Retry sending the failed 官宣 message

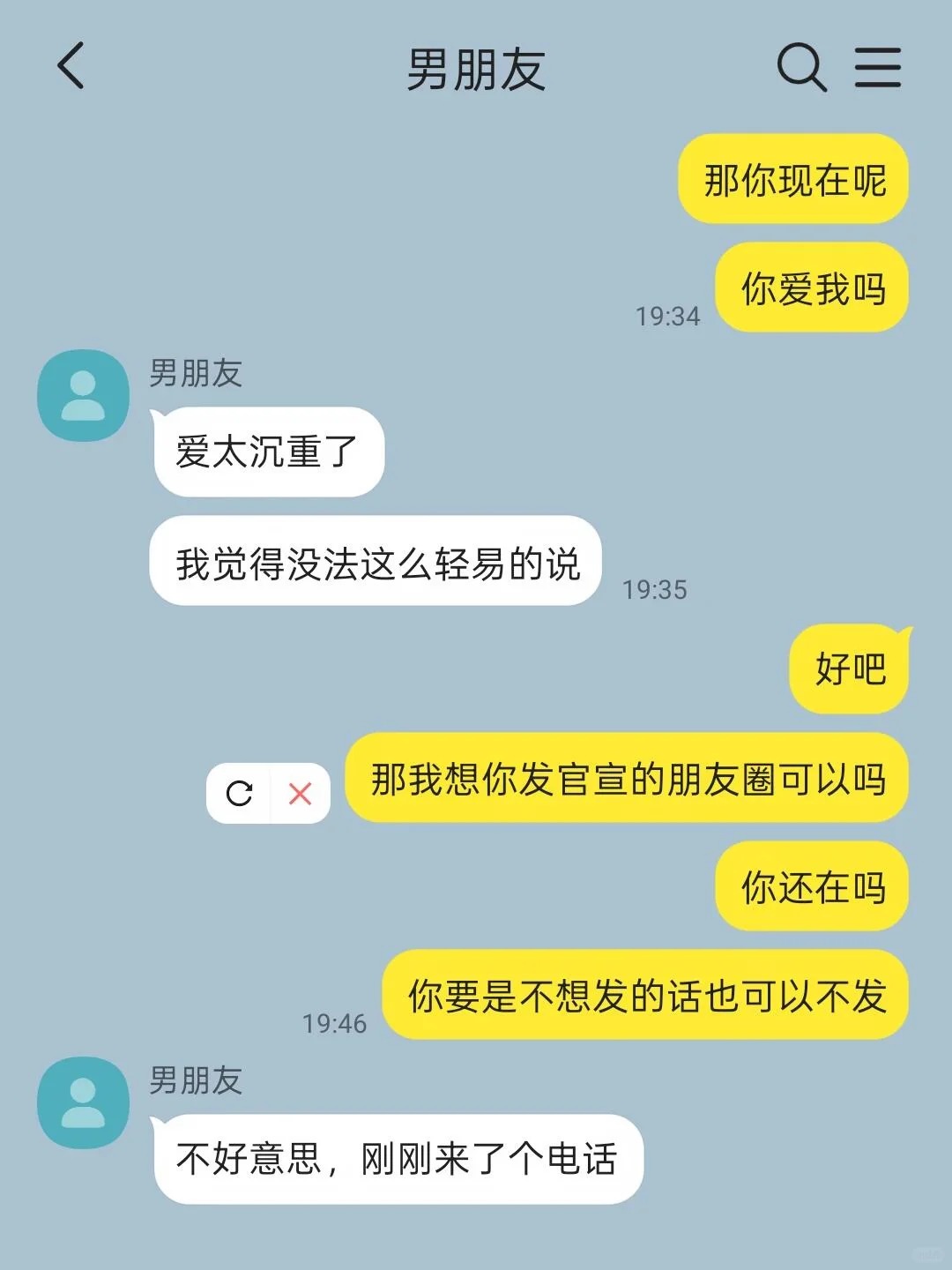[239, 794]
